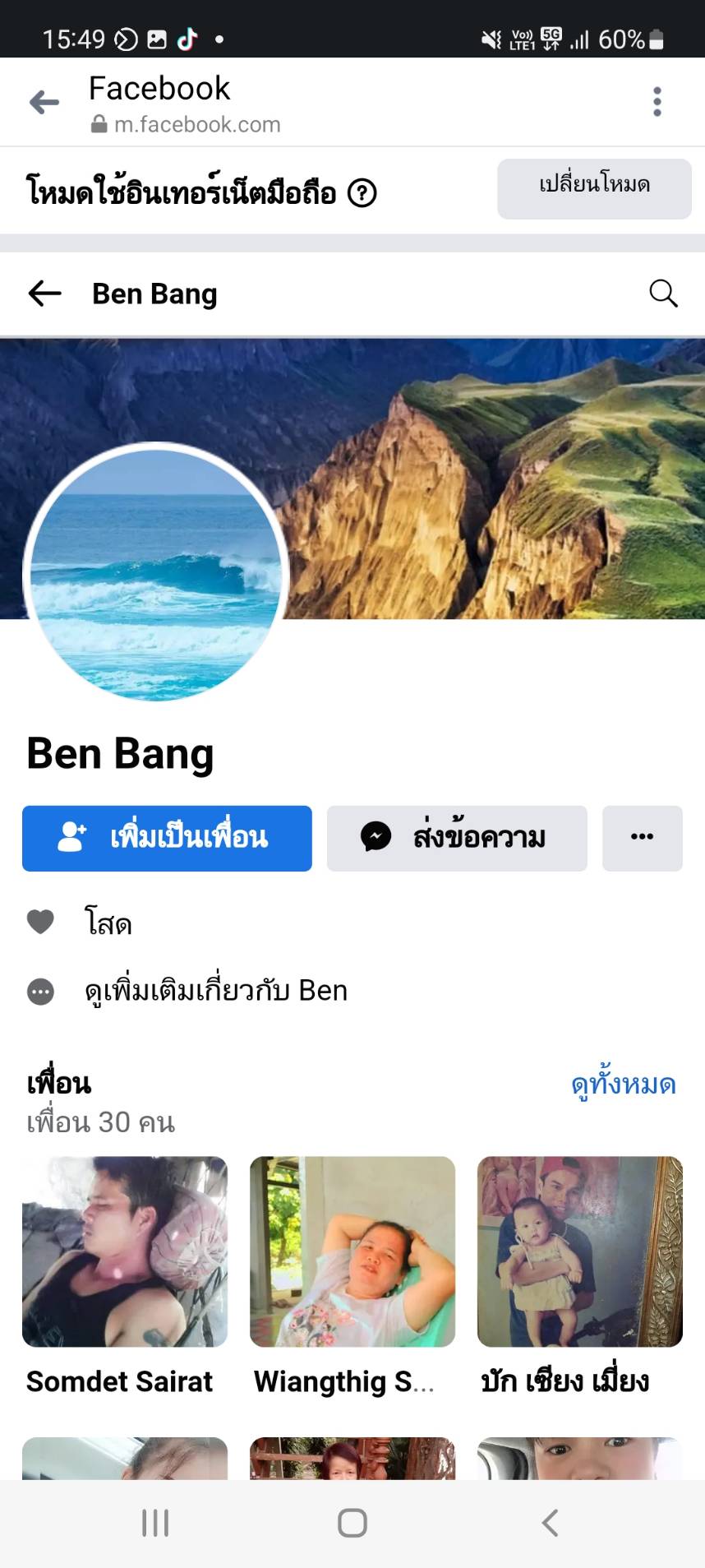View all friends via ดูทั้งหมด
This screenshot has width=705, height=1568.
click(x=623, y=1085)
